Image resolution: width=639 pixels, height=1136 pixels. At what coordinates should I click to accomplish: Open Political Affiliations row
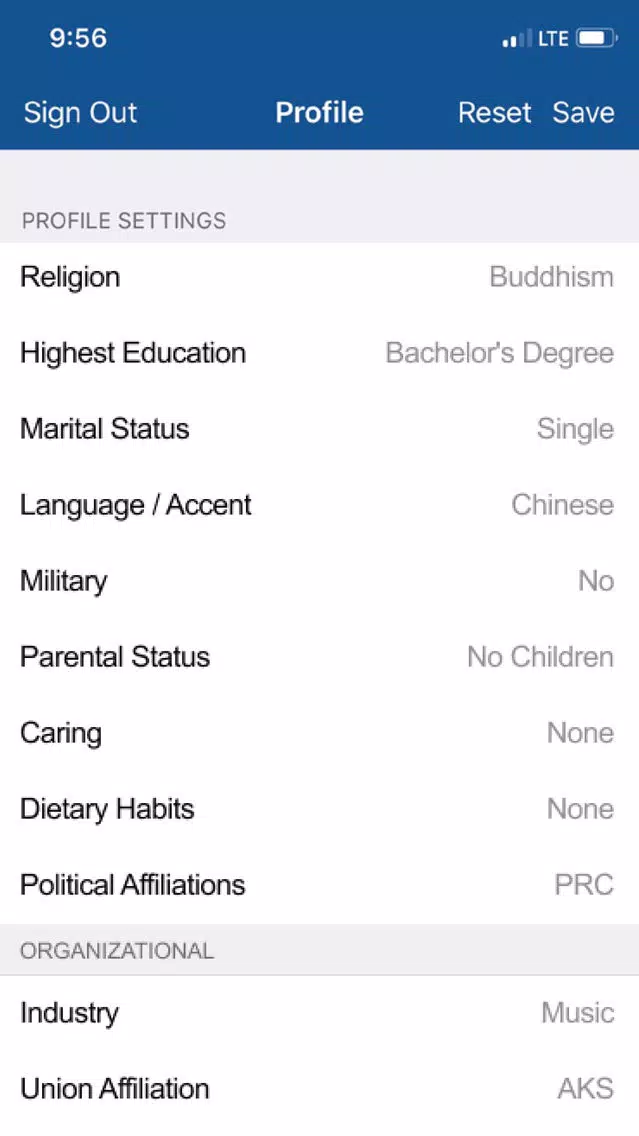coord(320,885)
